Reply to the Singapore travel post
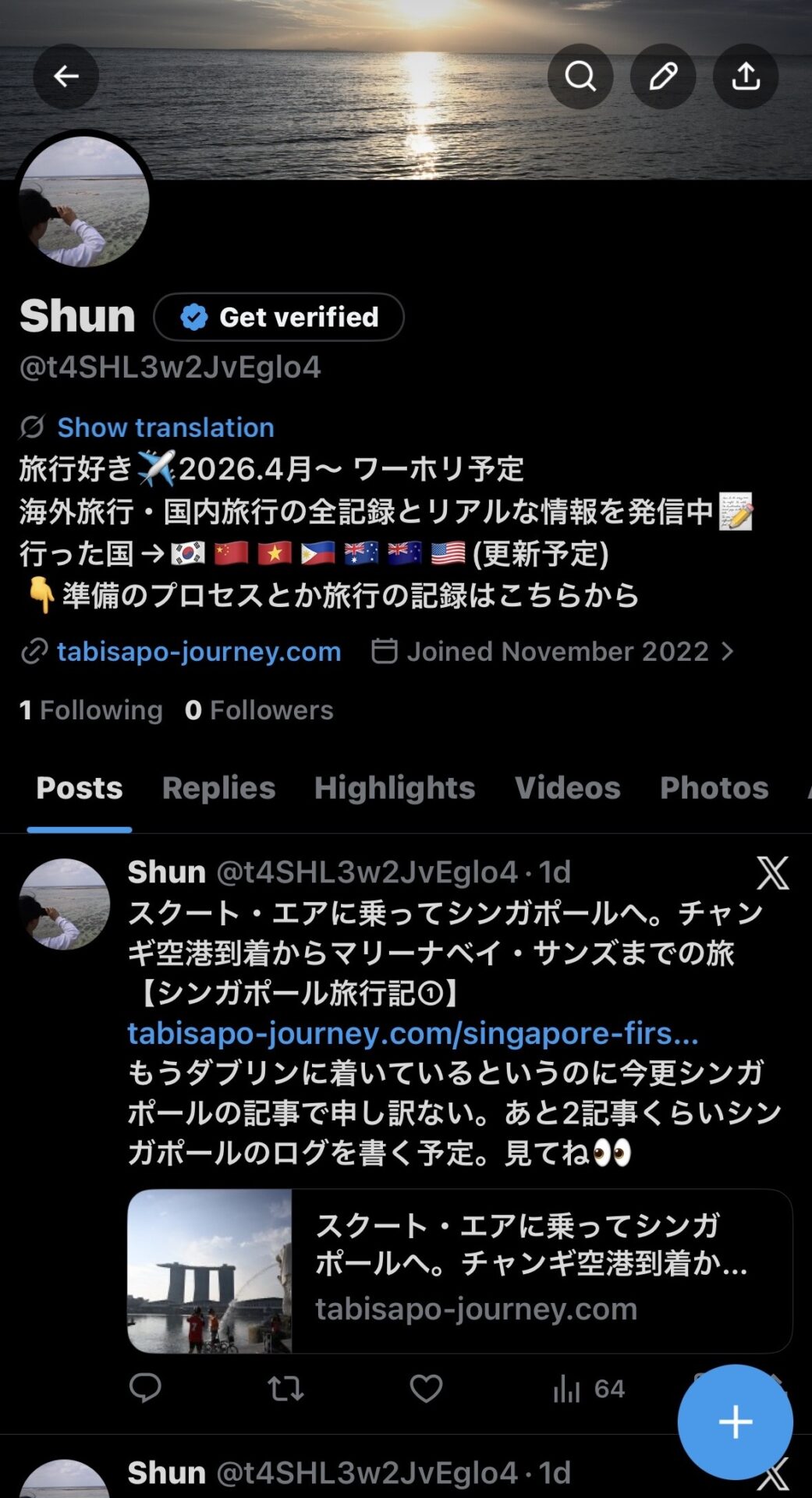The width and height of the screenshot is (812, 1498). 145,1389
